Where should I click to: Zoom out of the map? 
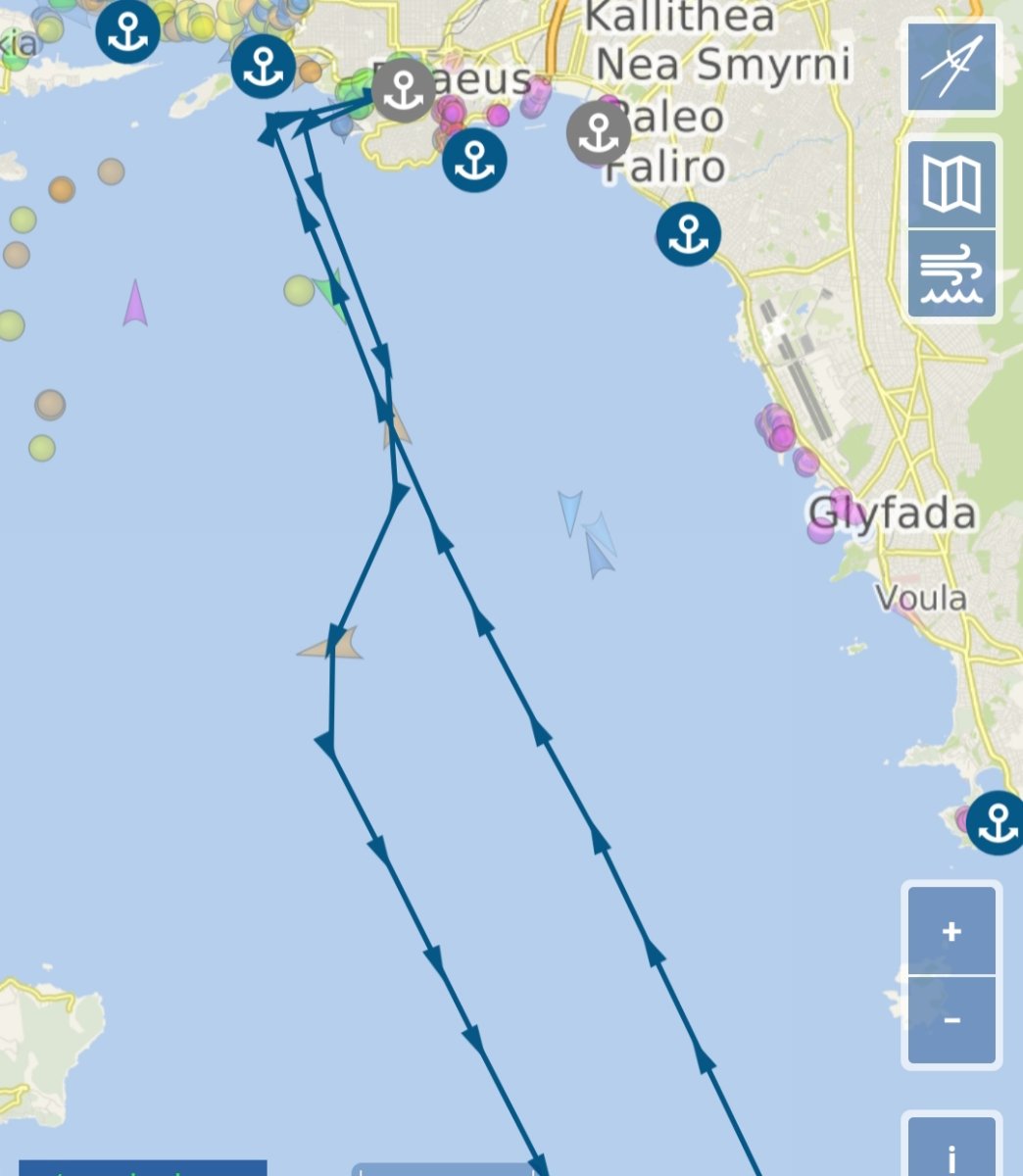click(951, 1020)
